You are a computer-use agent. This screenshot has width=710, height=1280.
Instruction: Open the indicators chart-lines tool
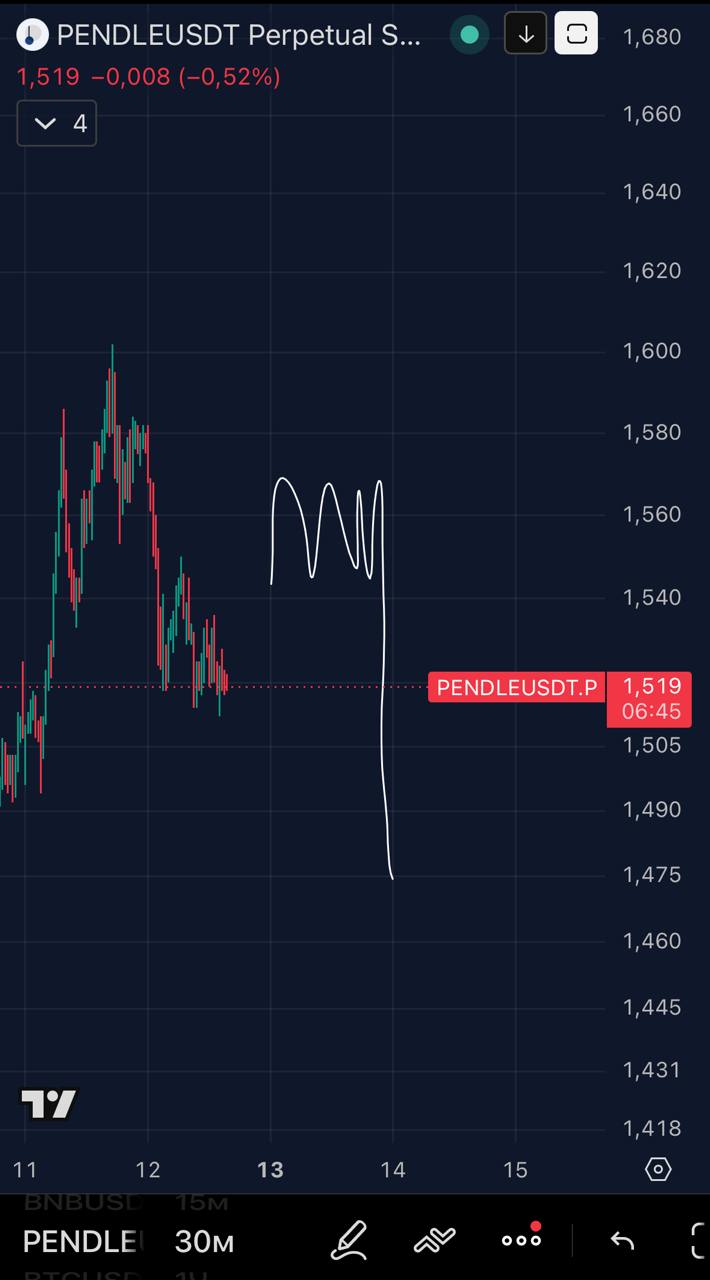[435, 1241]
